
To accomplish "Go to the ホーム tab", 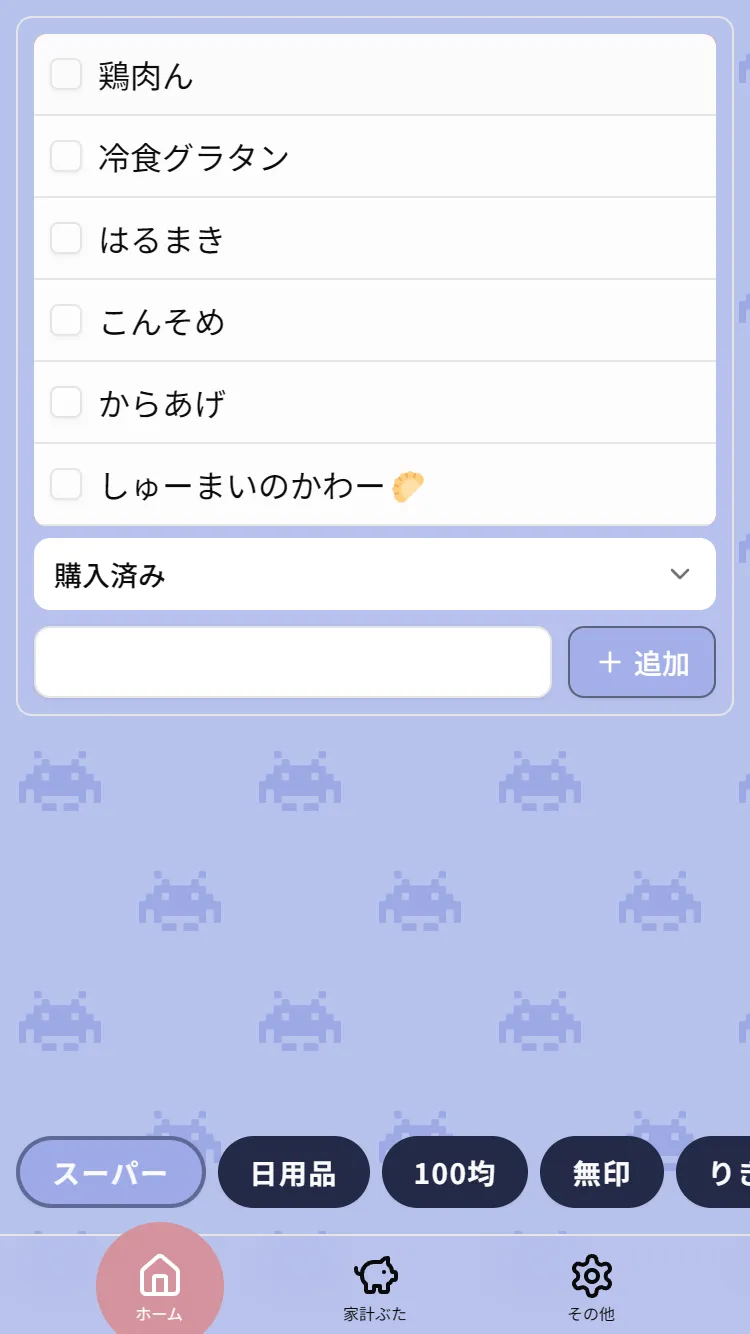I will [160, 1286].
